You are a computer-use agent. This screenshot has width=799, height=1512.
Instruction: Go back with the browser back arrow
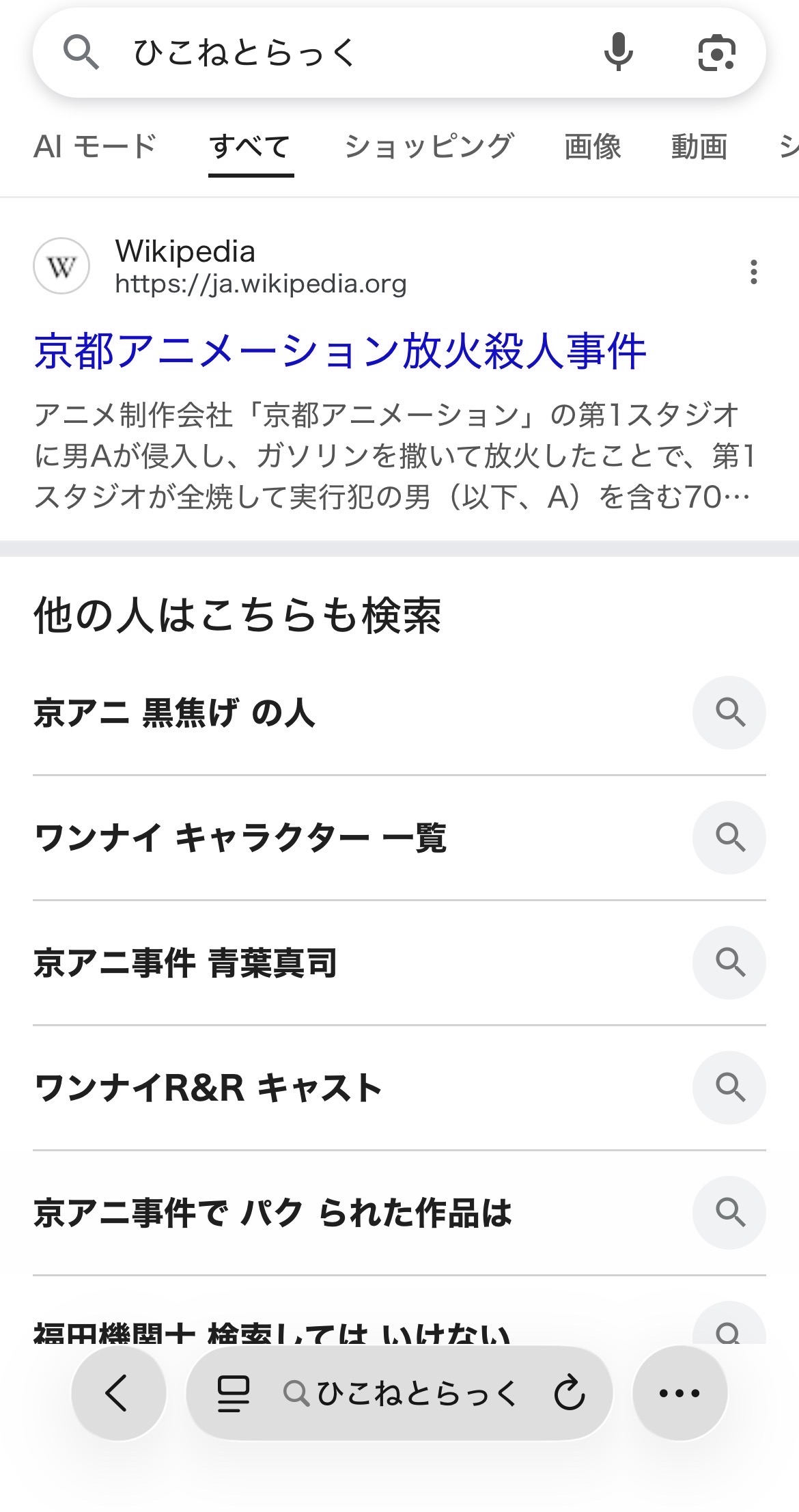click(118, 1393)
